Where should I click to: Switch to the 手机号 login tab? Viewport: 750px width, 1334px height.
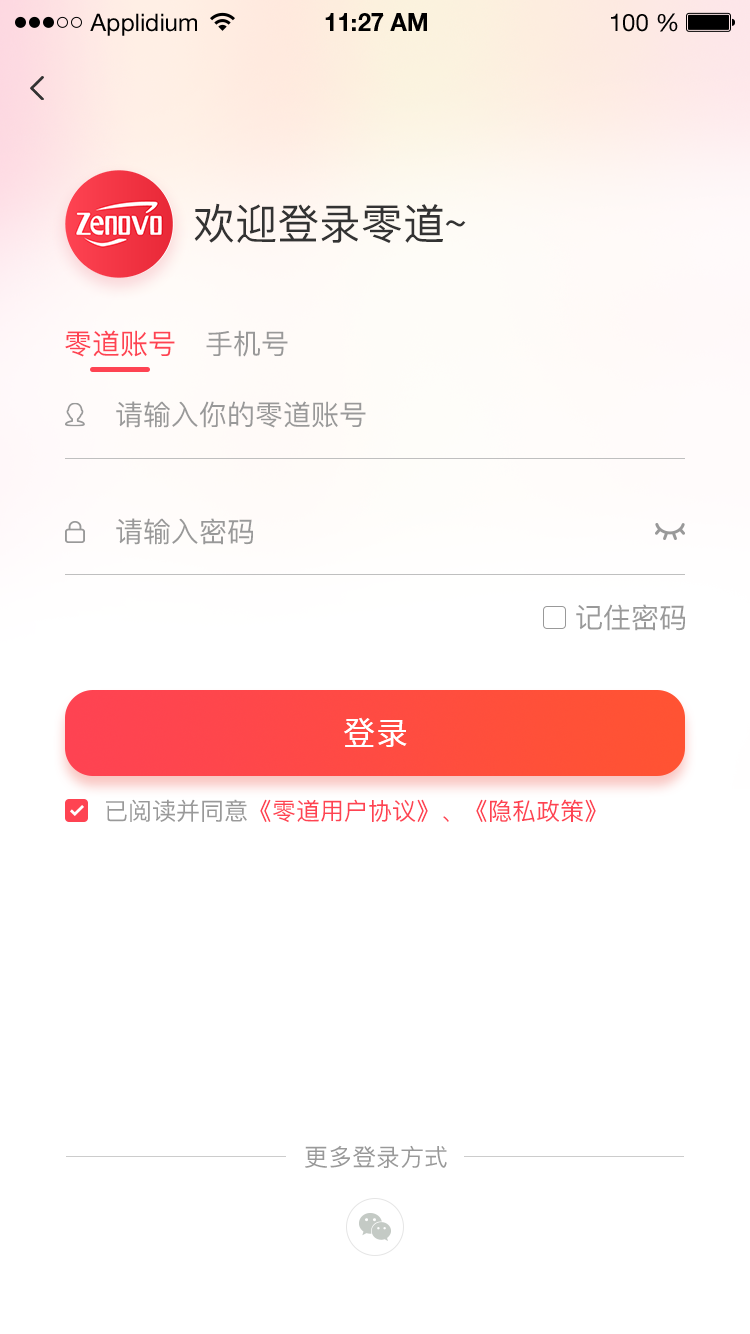coord(247,344)
